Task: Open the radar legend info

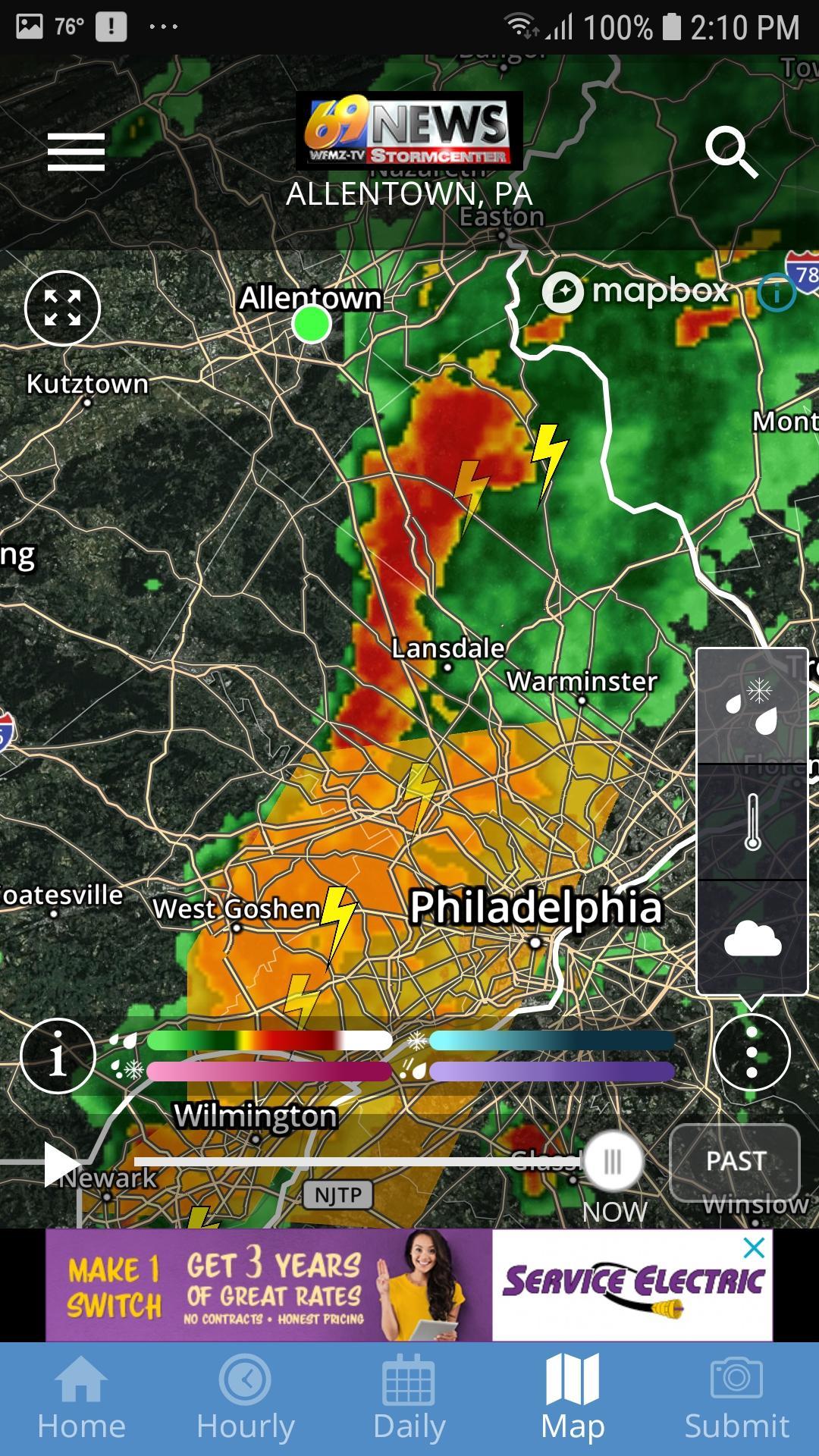Action: (x=58, y=1056)
